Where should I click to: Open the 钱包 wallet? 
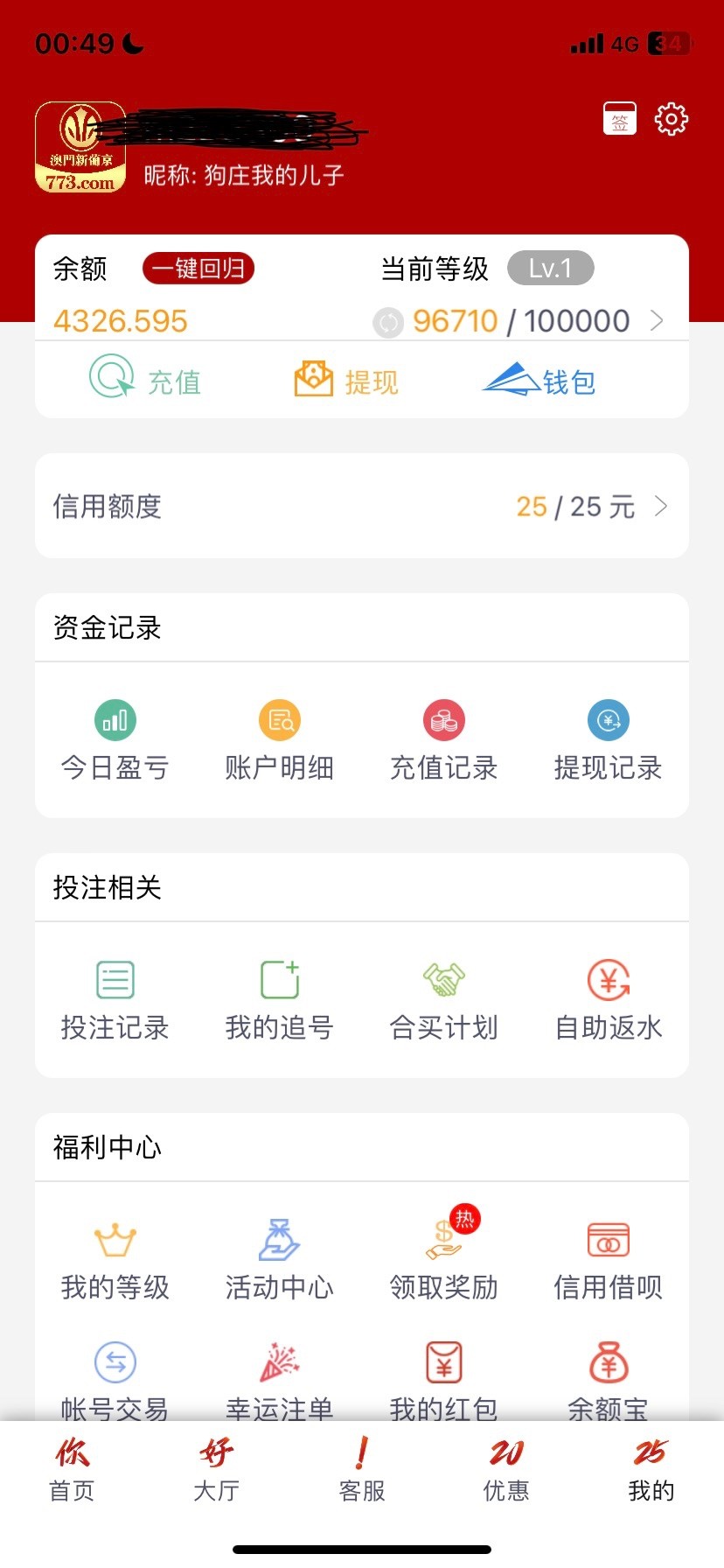point(540,381)
